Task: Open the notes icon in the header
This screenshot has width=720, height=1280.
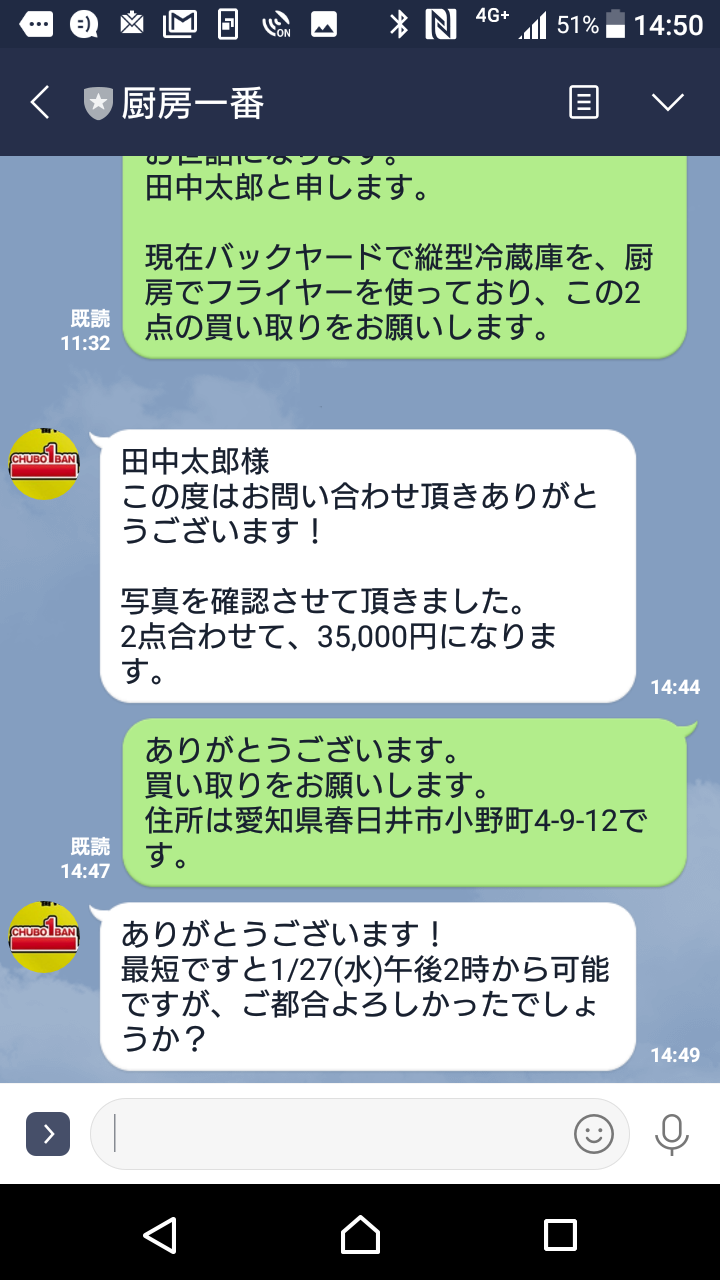Action: tap(584, 102)
